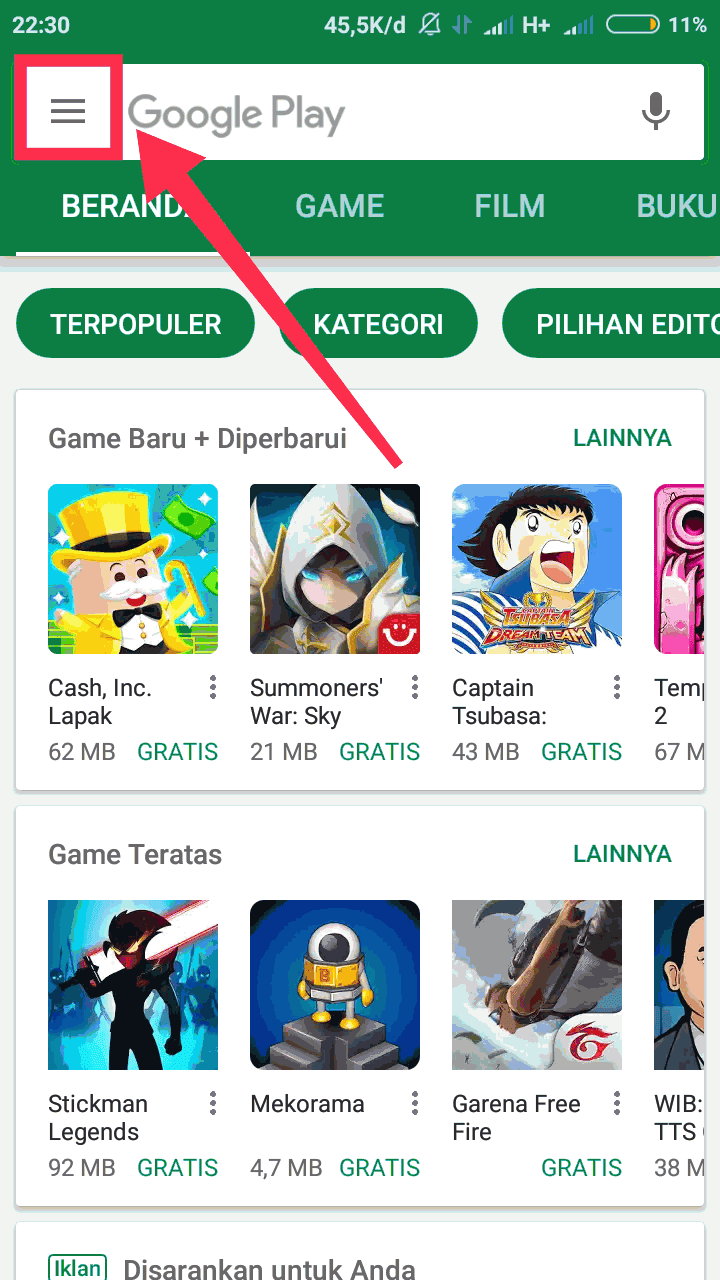Switch to the GAME tab

click(x=340, y=206)
